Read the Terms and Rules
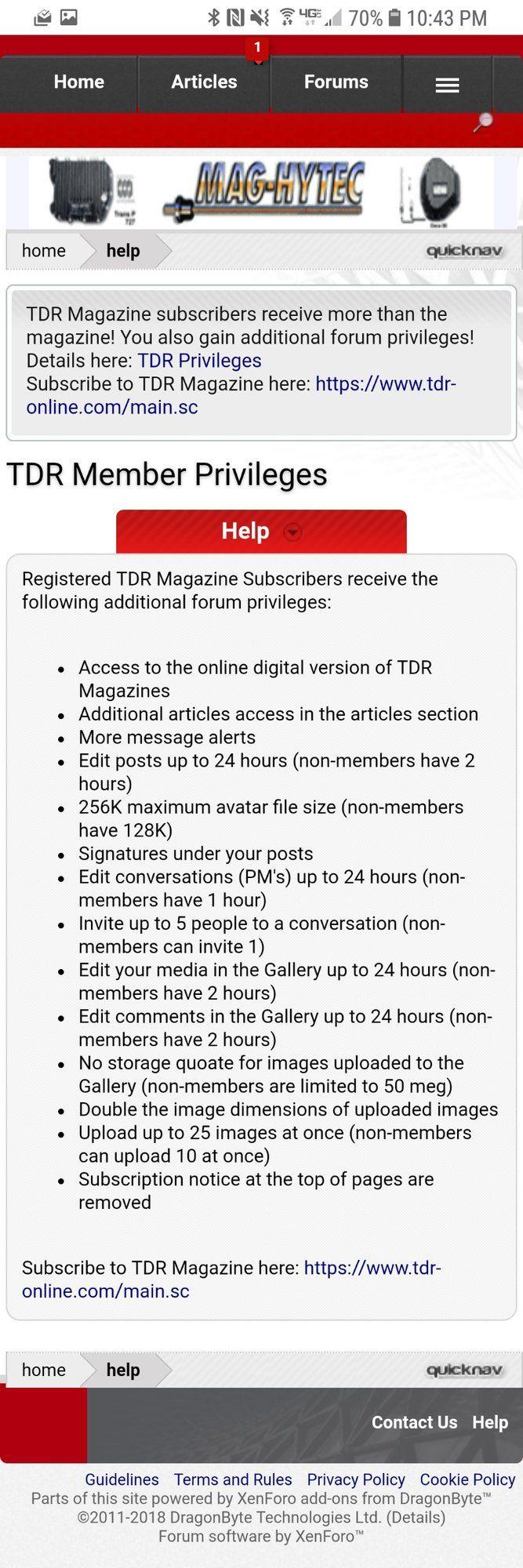Image resolution: width=523 pixels, height=1568 pixels. 233,1479
